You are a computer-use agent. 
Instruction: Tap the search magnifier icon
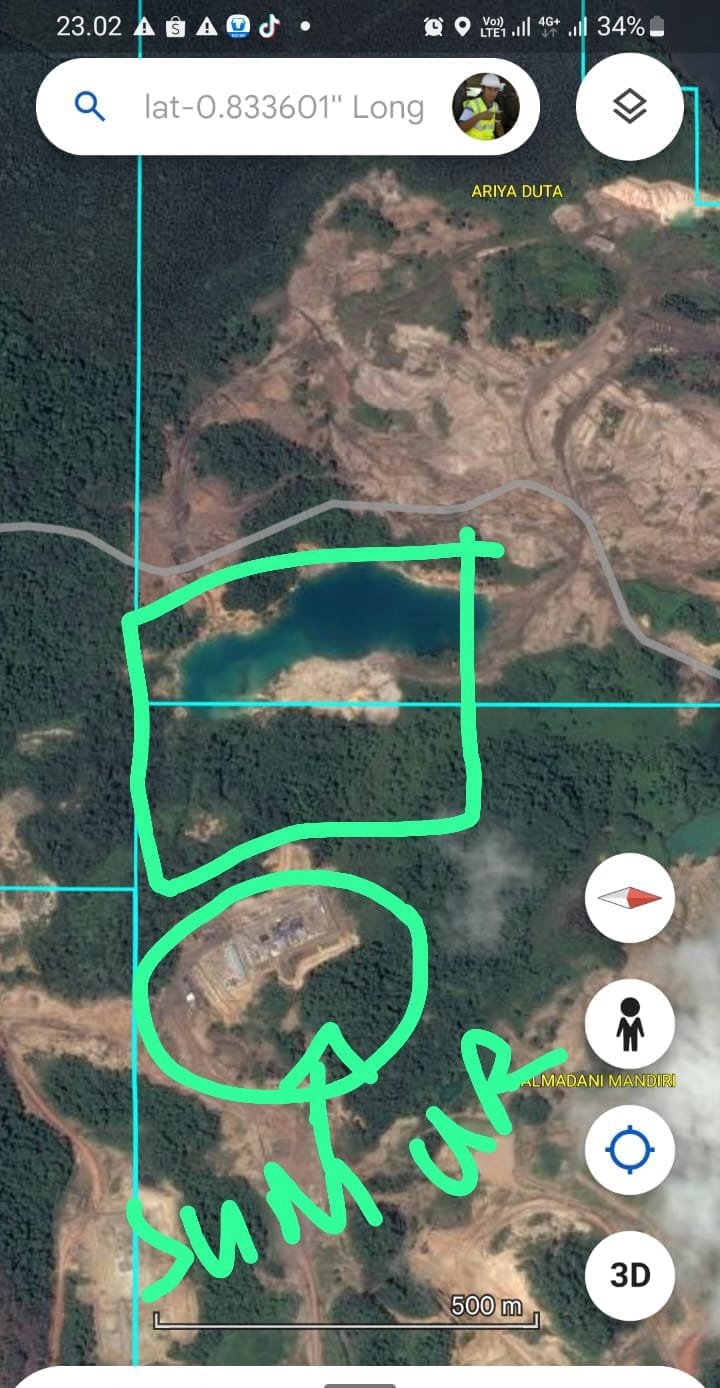click(90, 107)
